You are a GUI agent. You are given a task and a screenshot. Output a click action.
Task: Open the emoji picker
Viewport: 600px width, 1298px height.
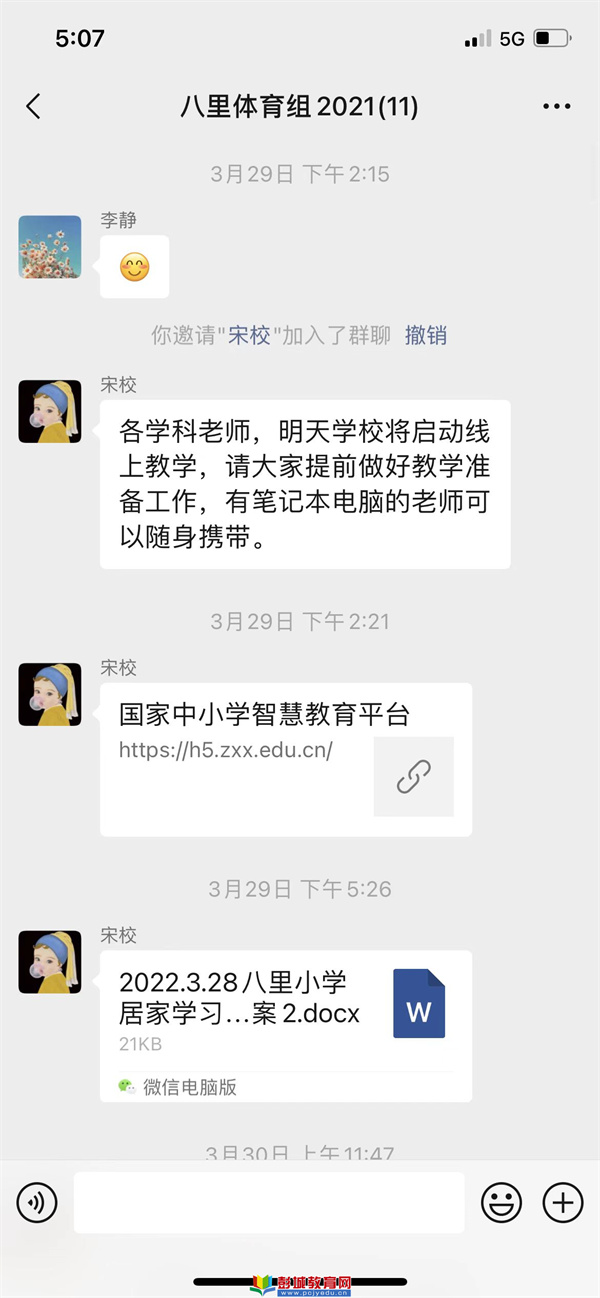point(501,1202)
